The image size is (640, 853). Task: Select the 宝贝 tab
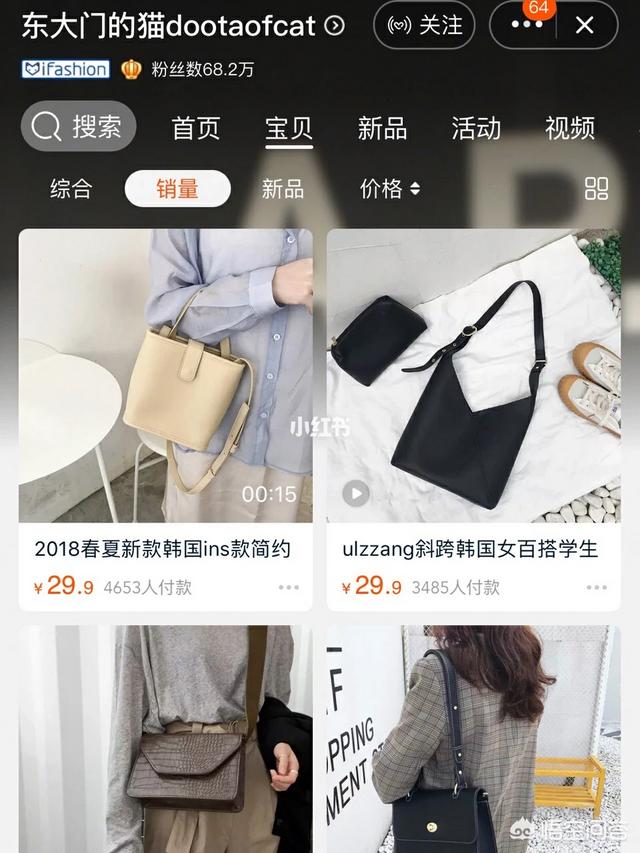click(x=289, y=128)
